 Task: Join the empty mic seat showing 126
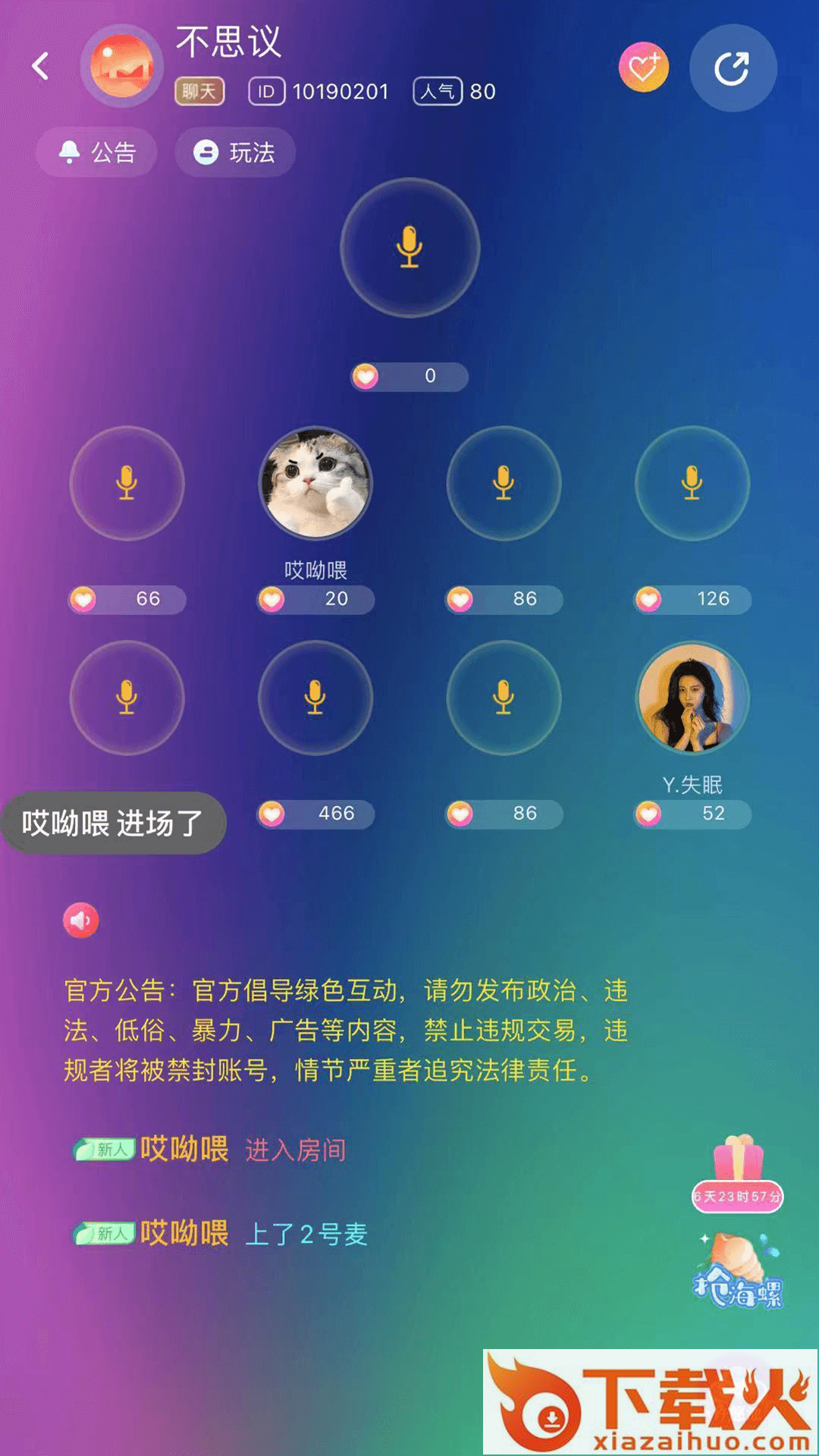coord(692,483)
